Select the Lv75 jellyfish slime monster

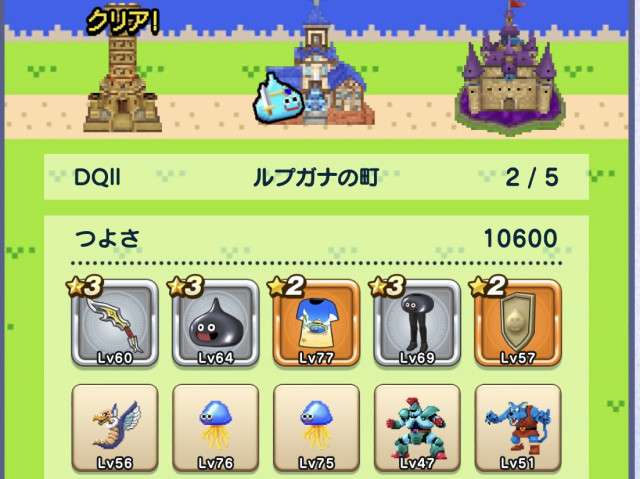click(x=316, y=428)
